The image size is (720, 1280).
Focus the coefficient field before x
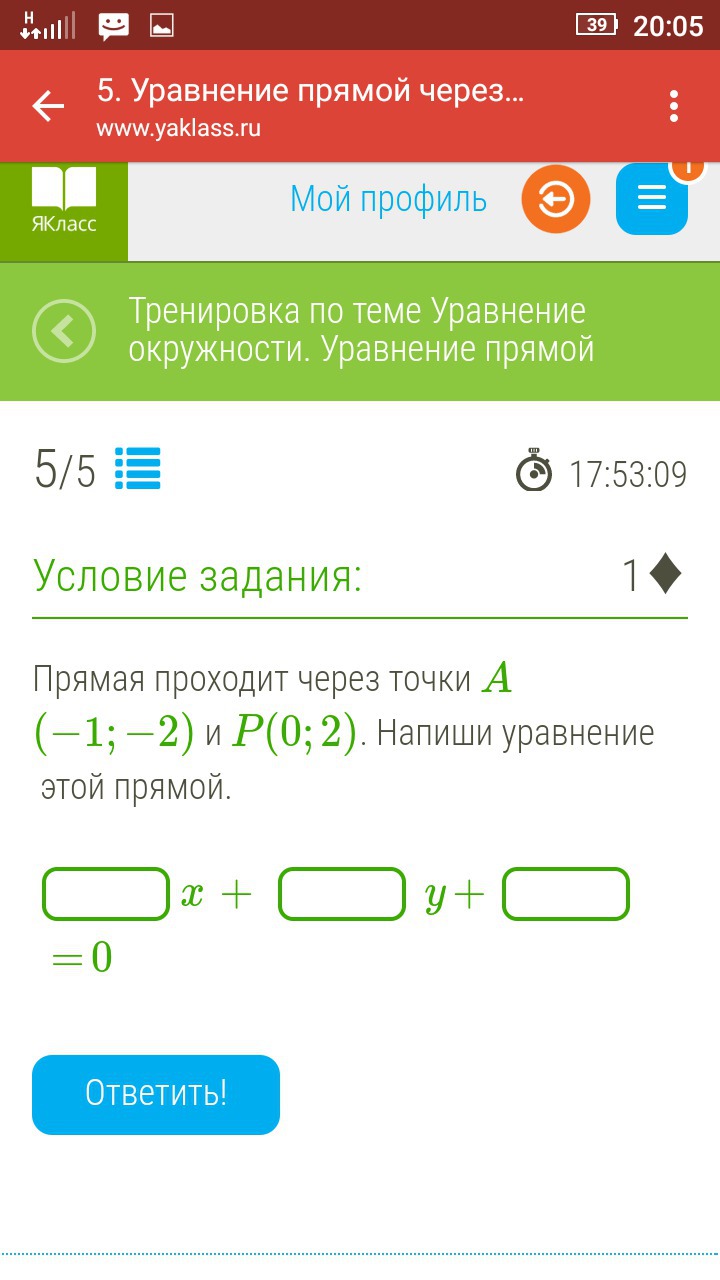tap(106, 894)
